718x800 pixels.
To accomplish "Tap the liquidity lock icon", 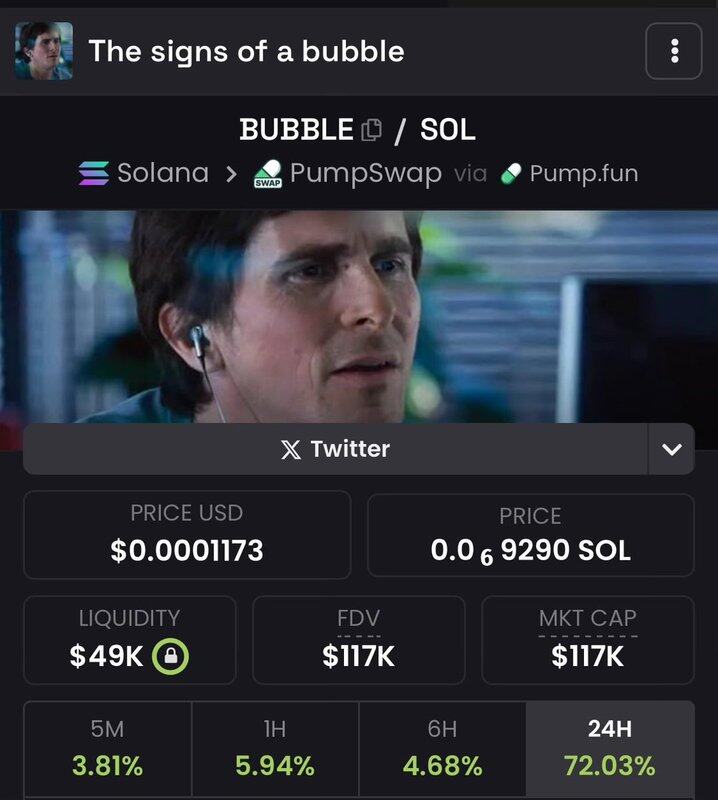I will (x=171, y=656).
